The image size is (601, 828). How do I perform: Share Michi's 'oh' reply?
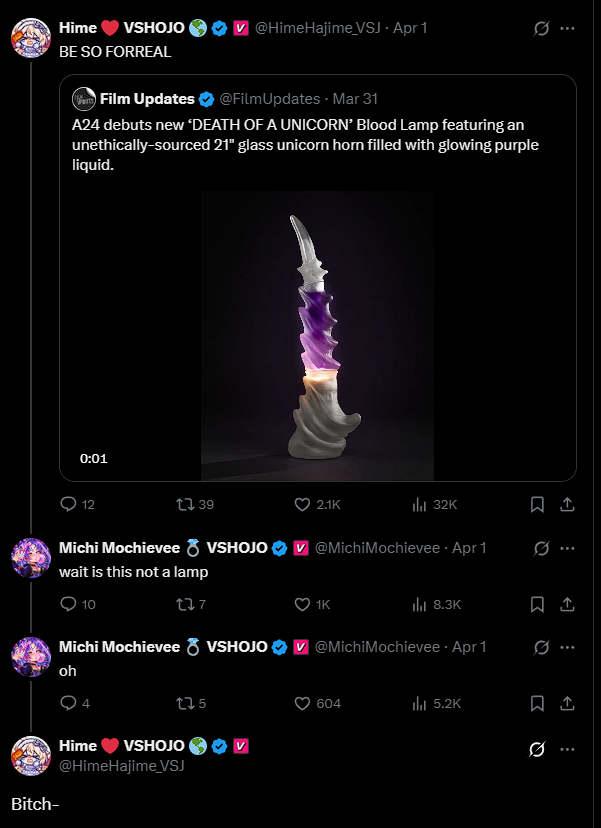(x=566, y=703)
